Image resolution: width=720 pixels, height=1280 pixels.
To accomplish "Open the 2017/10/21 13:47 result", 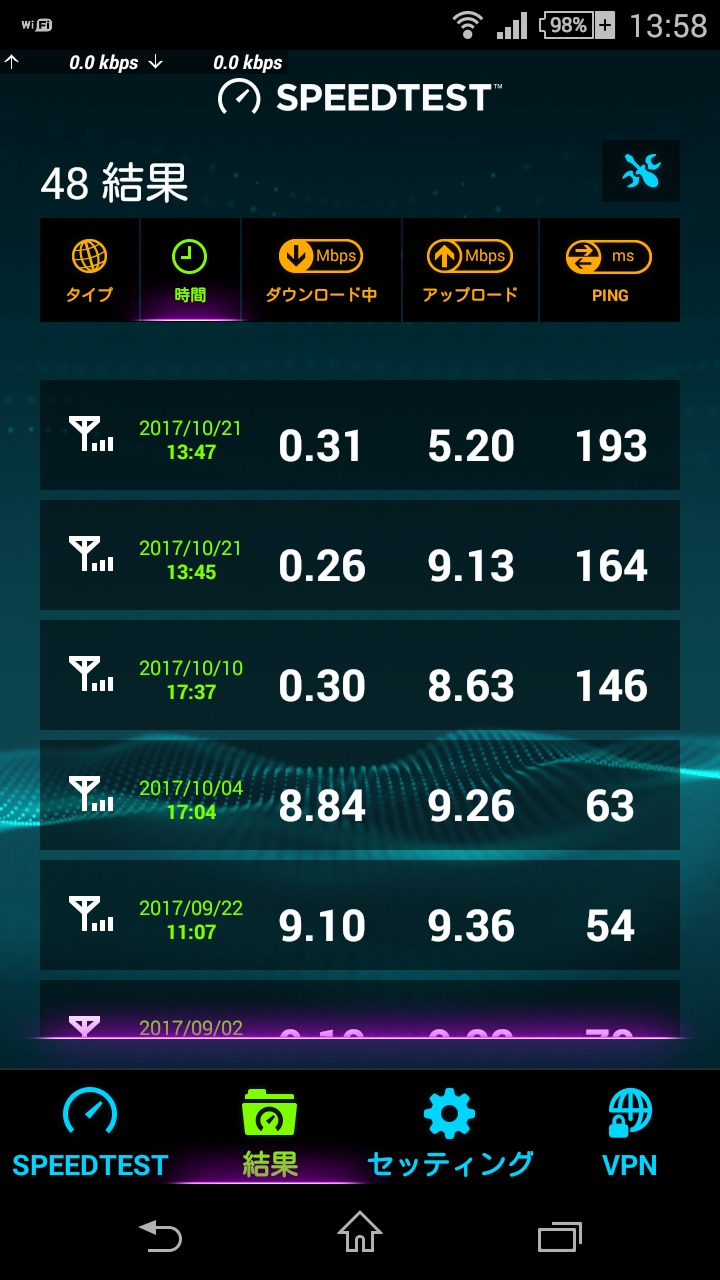I will pyautogui.click(x=360, y=436).
